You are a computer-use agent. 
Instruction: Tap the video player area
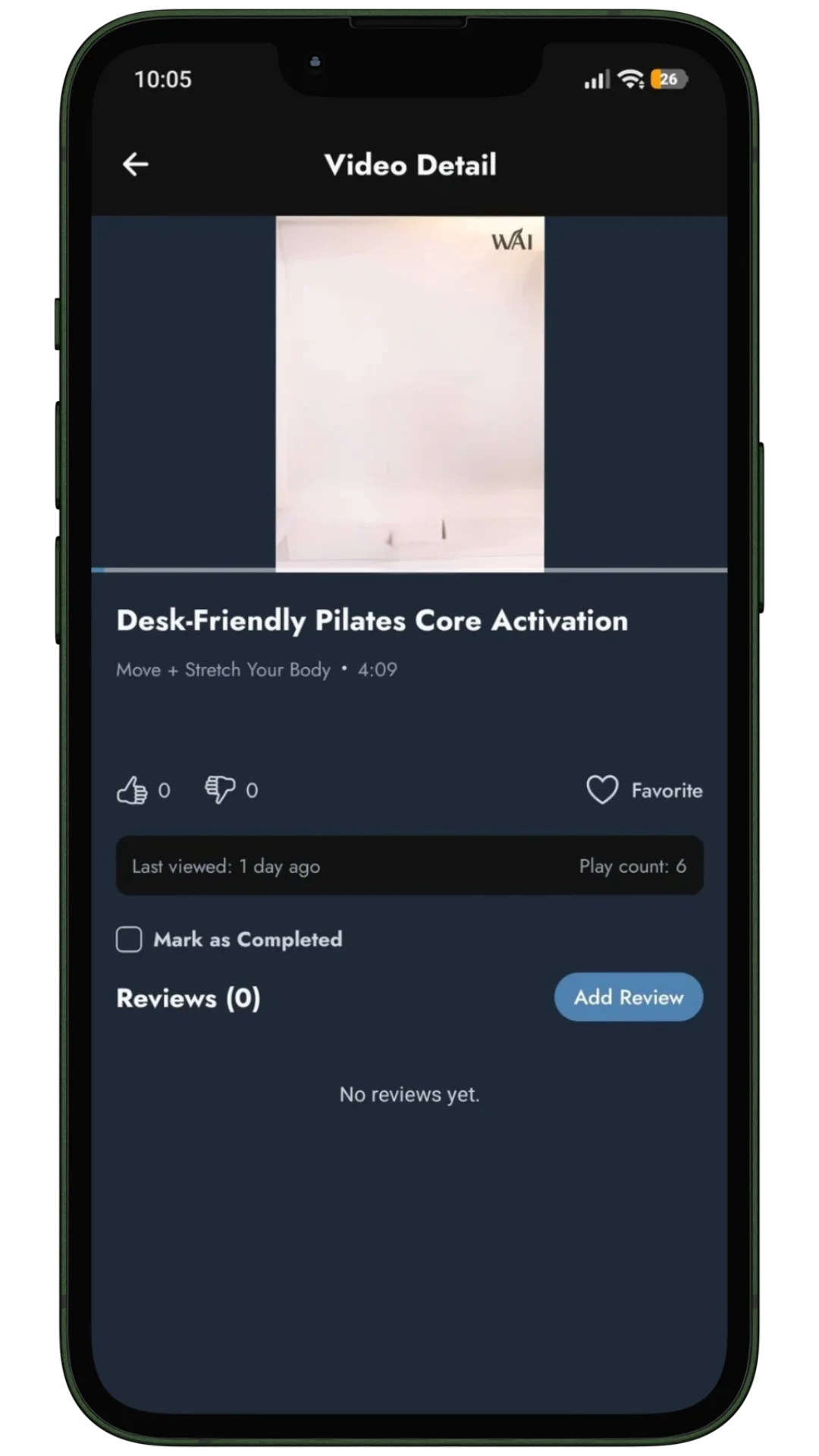click(409, 393)
